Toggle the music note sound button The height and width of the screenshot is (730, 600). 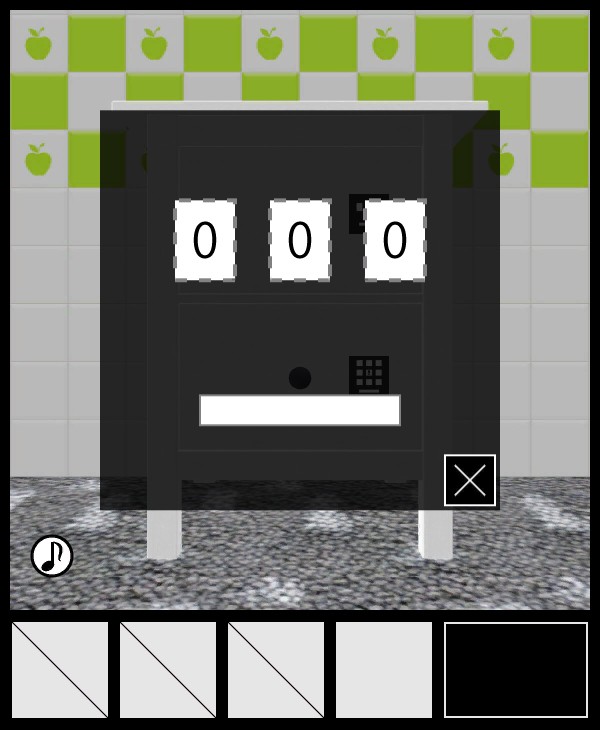click(52, 556)
